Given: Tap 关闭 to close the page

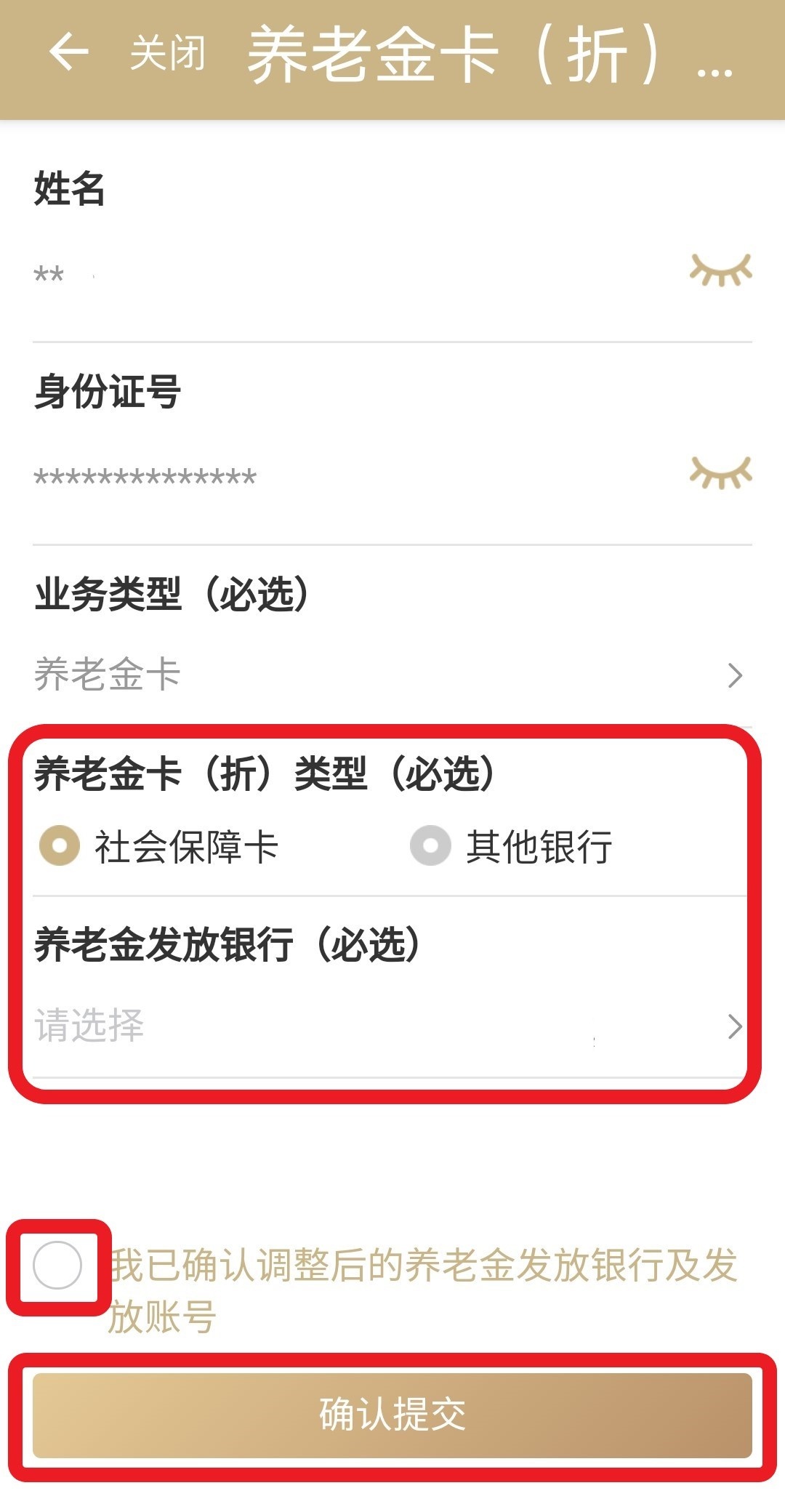Looking at the screenshot, I should click(167, 54).
